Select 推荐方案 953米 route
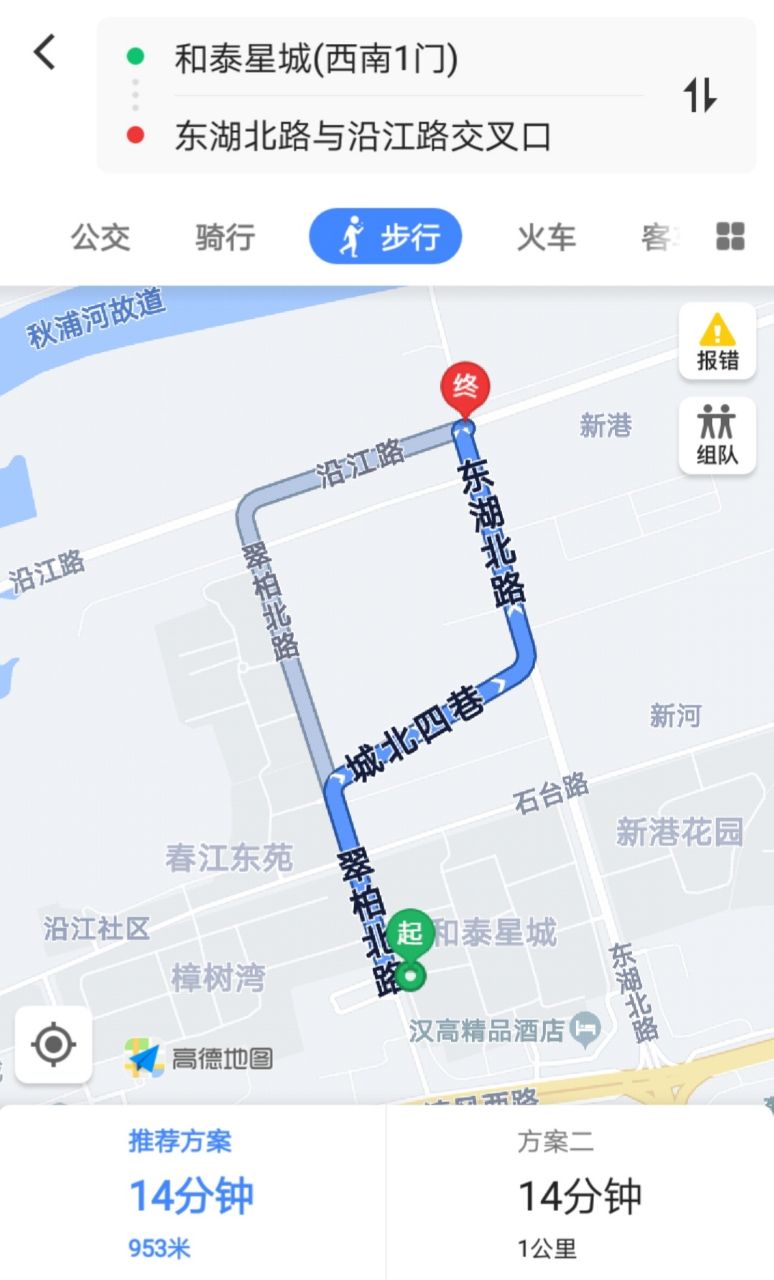This screenshot has width=774, height=1280. (192, 1193)
